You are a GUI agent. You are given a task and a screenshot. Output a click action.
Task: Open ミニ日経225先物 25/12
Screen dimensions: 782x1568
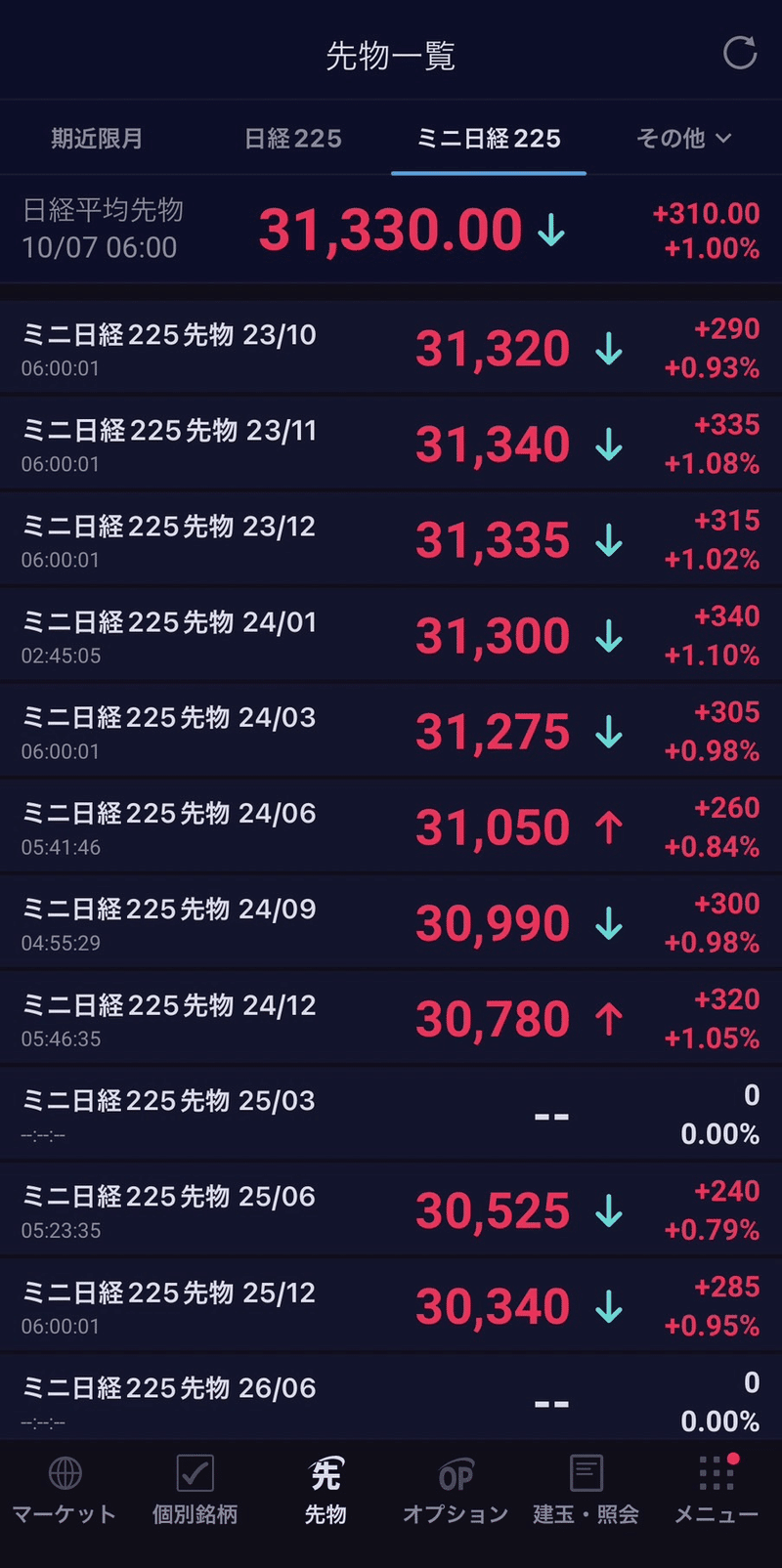pos(391,1305)
